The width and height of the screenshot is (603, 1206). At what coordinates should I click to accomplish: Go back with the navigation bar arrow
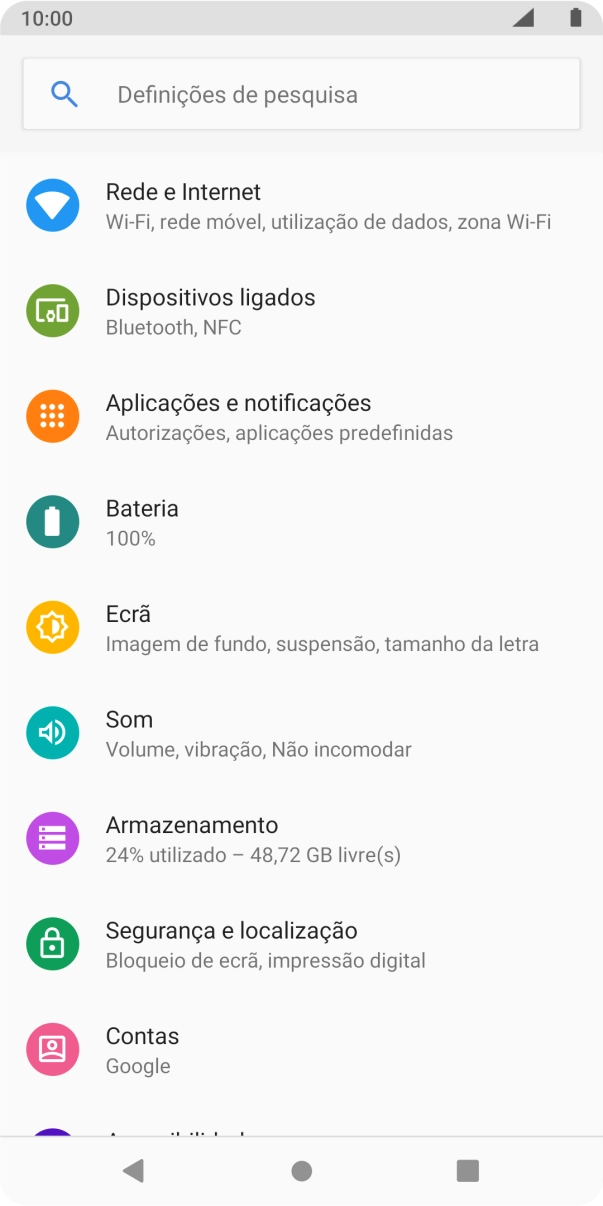click(133, 1171)
